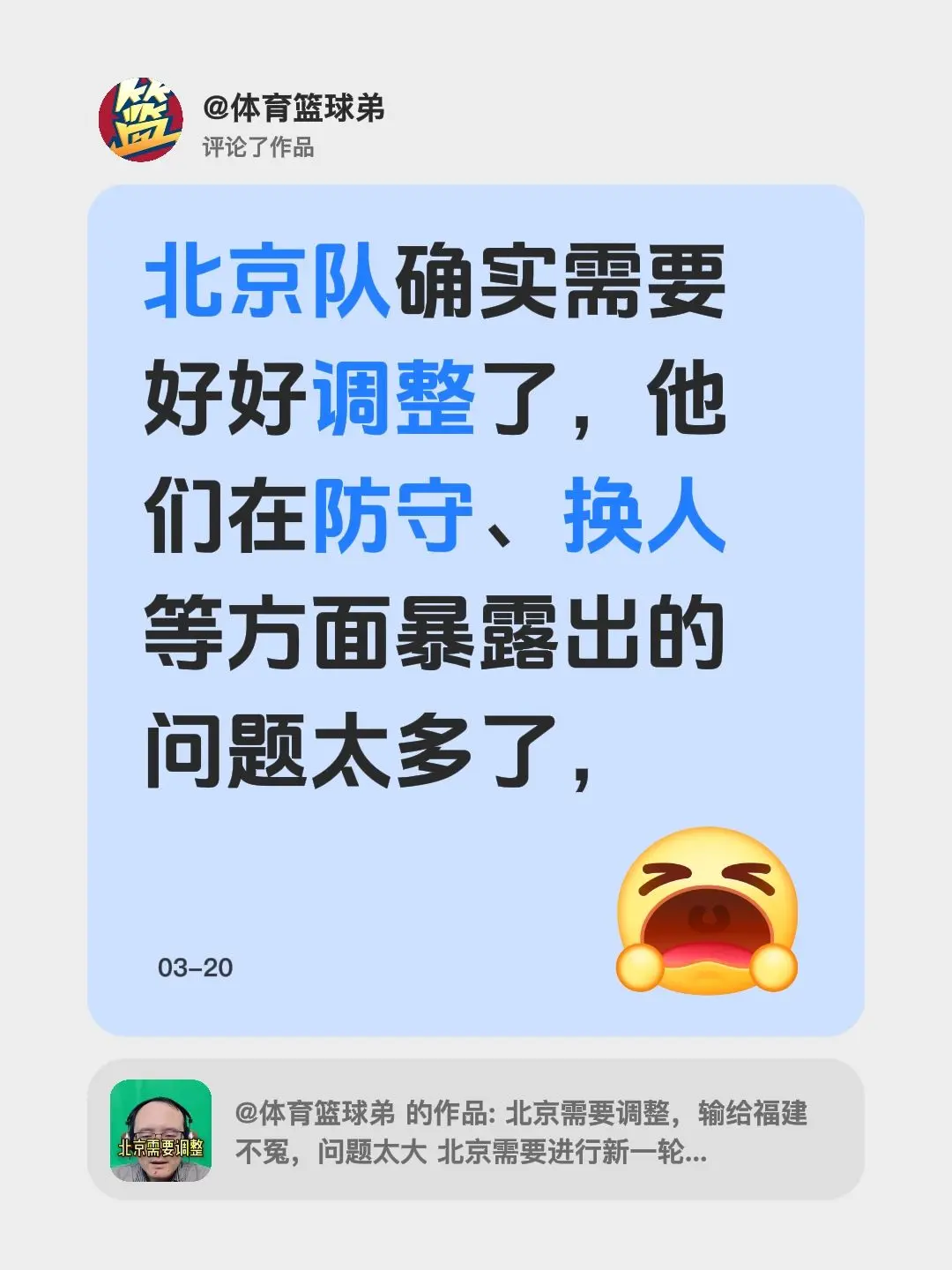Open the 评论了作品 activity label
Image resolution: width=952 pixels, height=1270 pixels.
click(262, 146)
